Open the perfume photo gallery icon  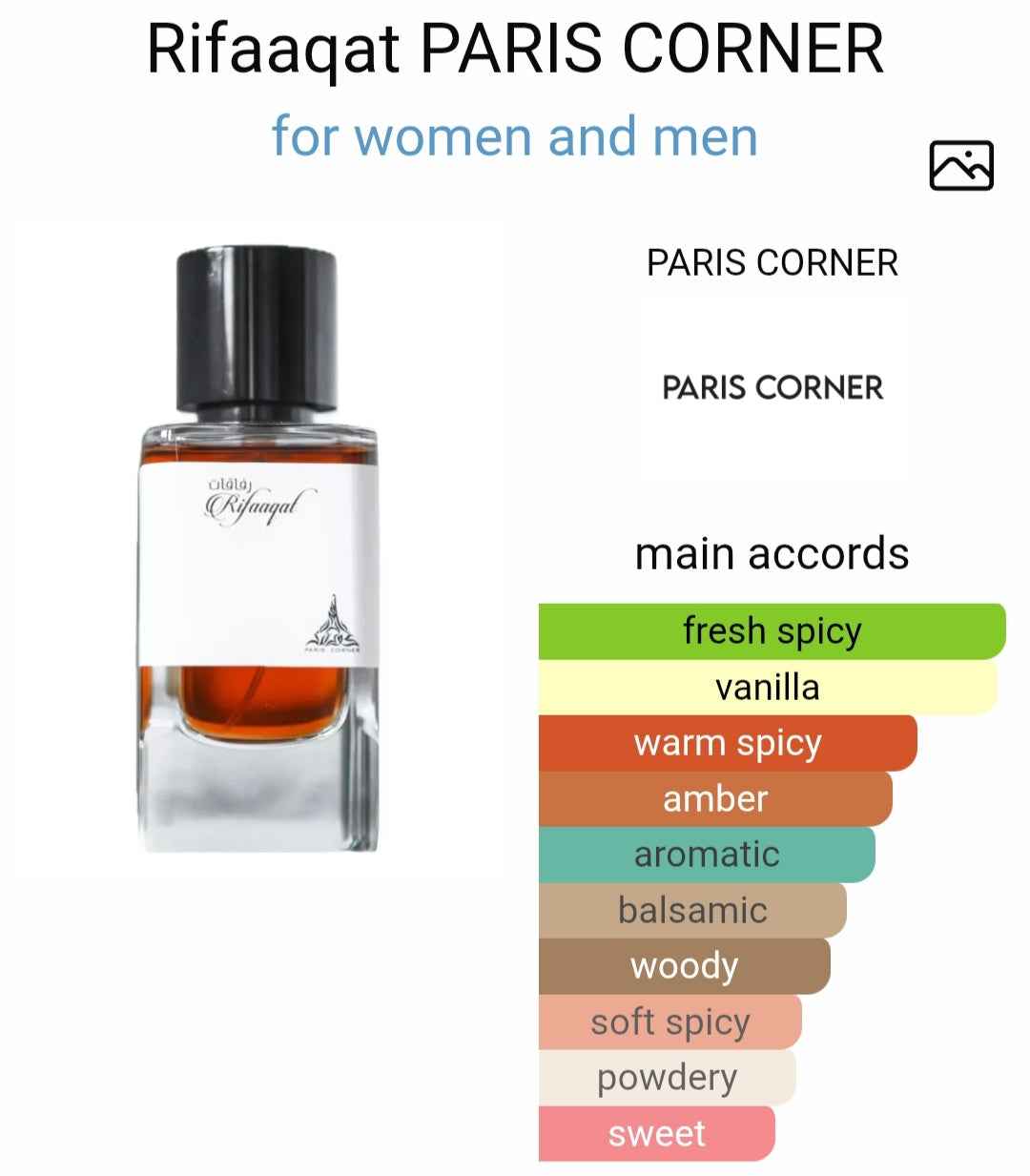point(960,166)
